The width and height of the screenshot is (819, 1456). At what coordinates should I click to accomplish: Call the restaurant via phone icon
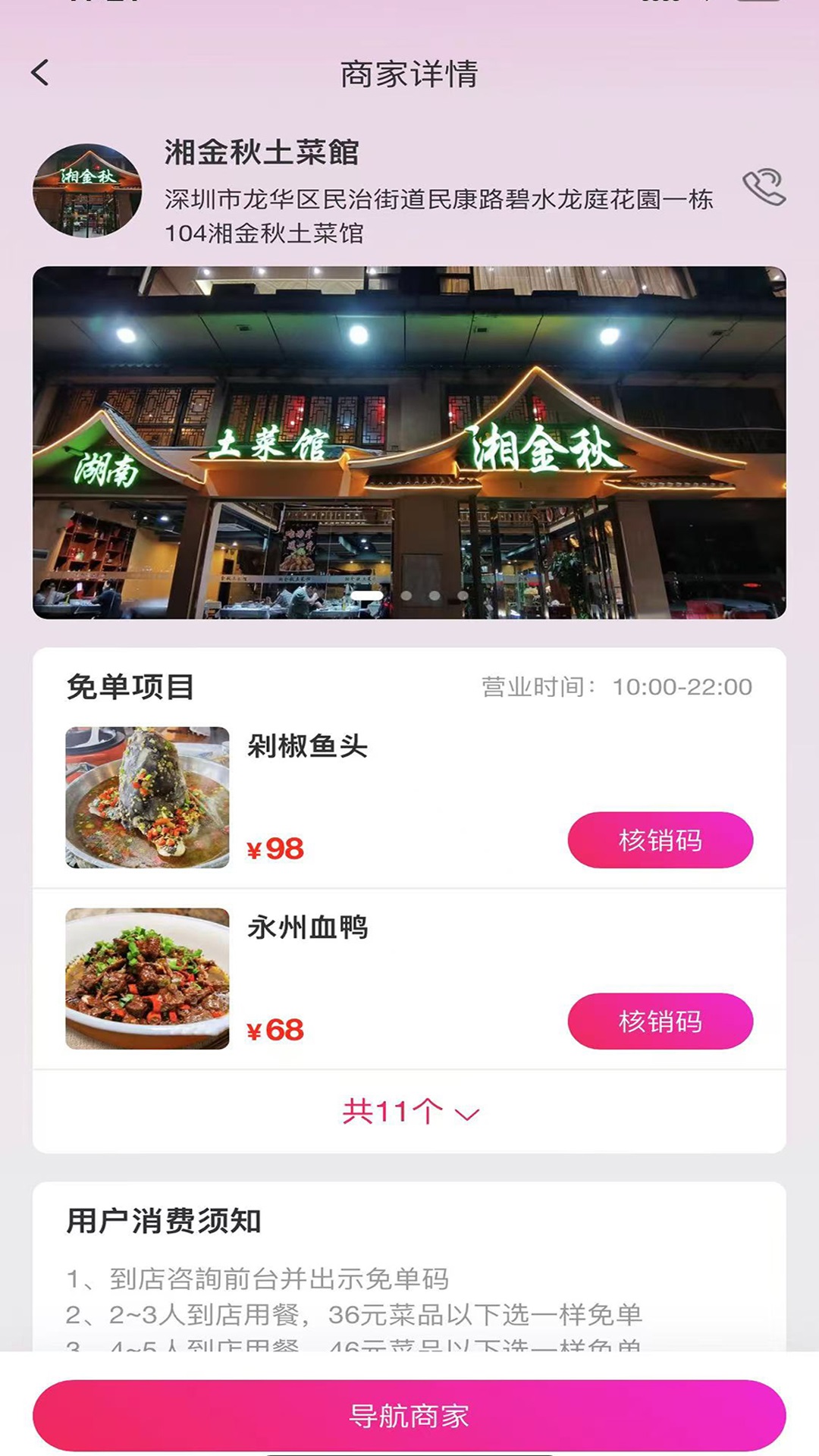click(x=764, y=187)
